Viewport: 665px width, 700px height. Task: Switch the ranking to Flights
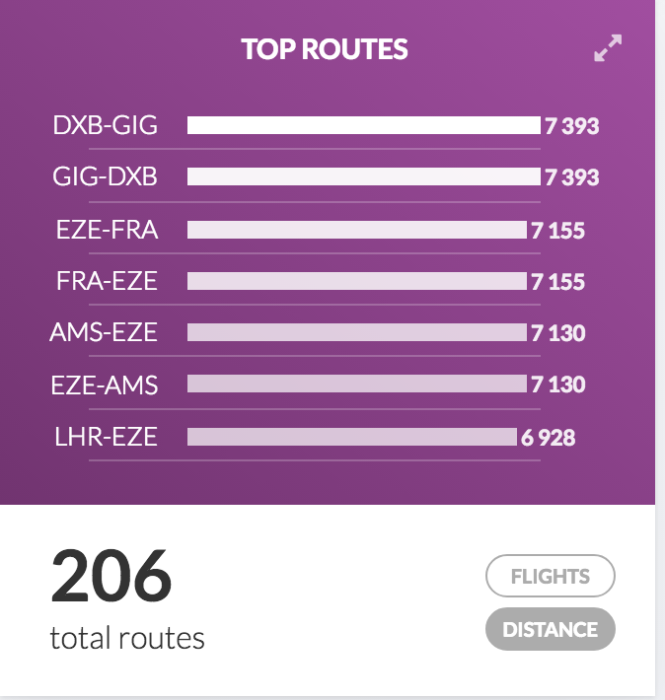550,576
